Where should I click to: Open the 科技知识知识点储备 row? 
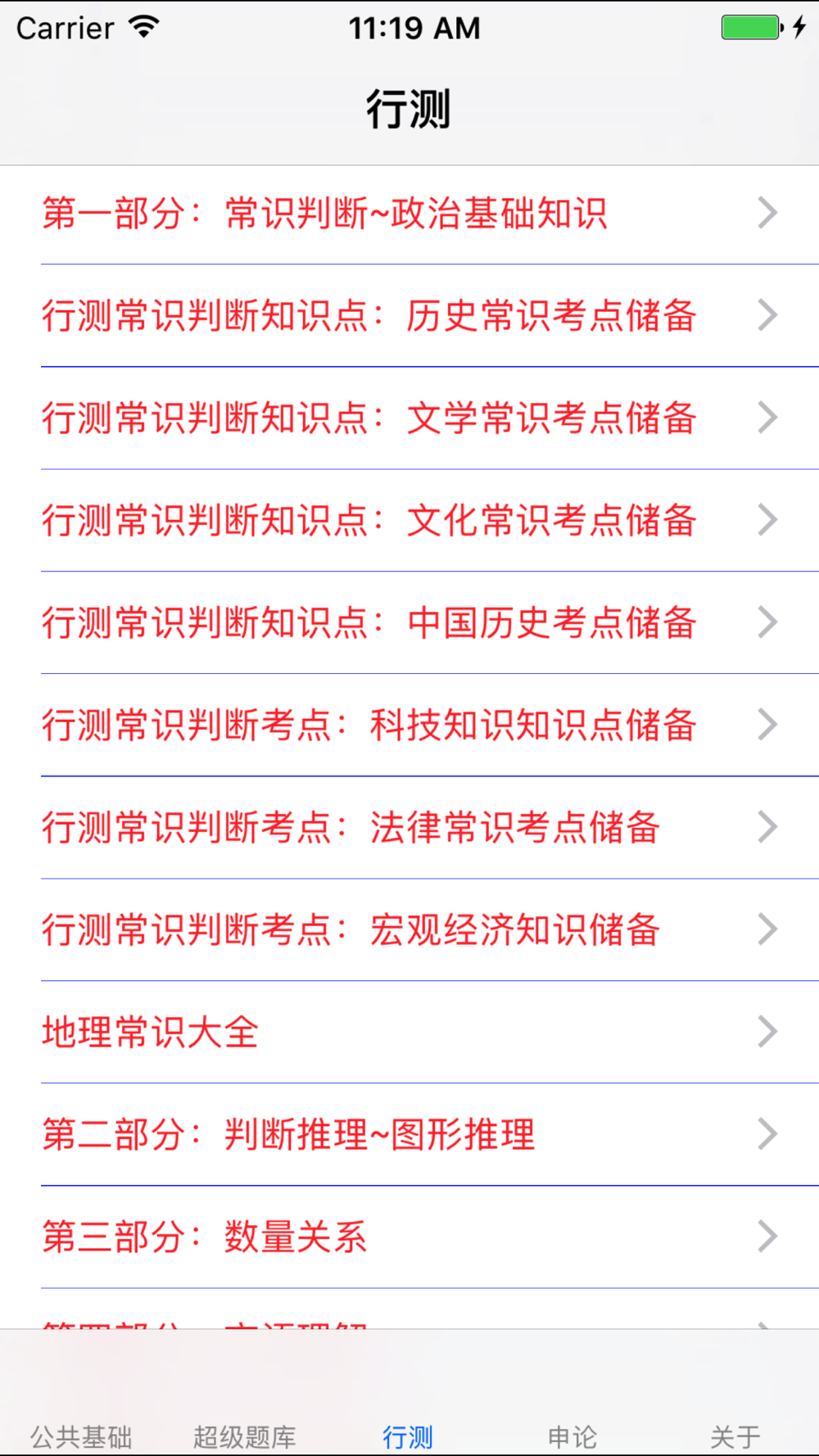pyautogui.click(x=409, y=726)
